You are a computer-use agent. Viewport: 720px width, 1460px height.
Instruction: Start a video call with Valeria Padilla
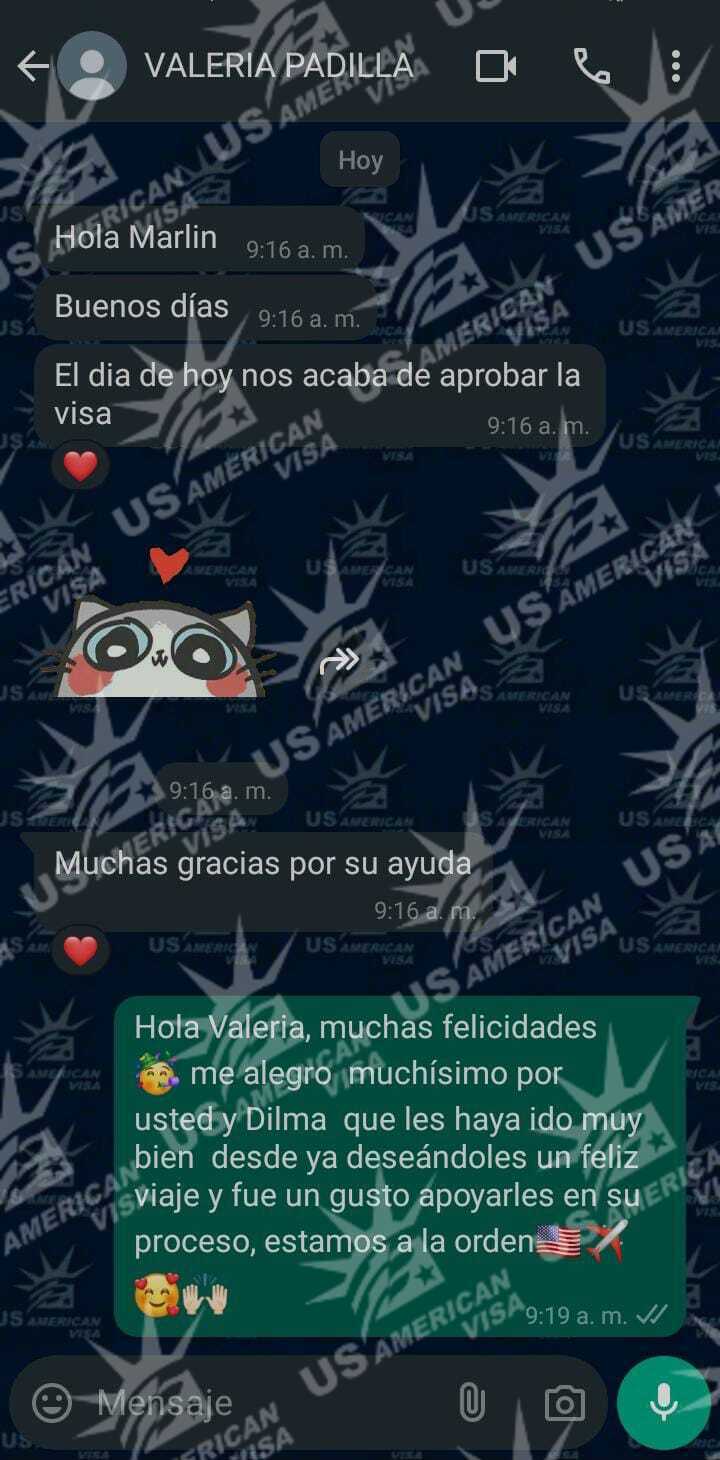tap(496, 67)
